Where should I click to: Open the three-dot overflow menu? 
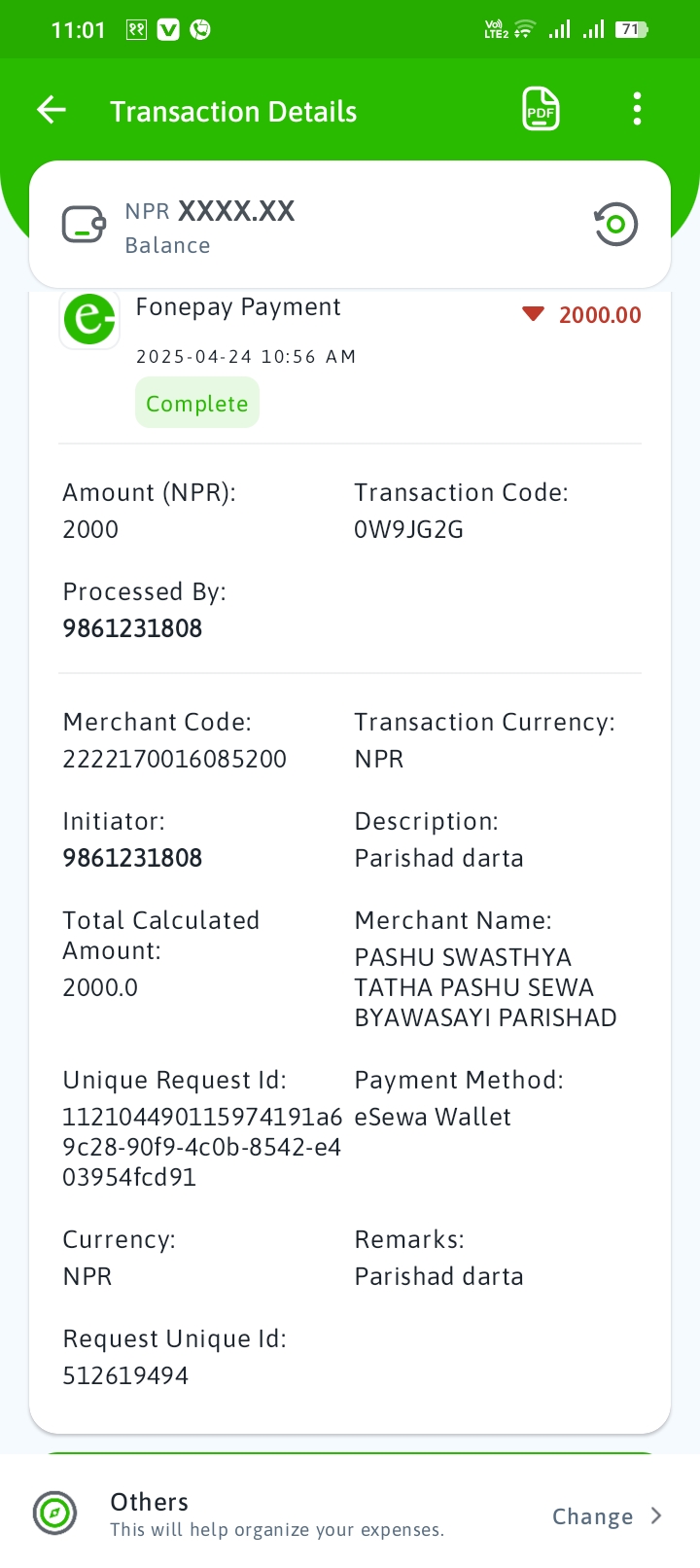pos(637,109)
